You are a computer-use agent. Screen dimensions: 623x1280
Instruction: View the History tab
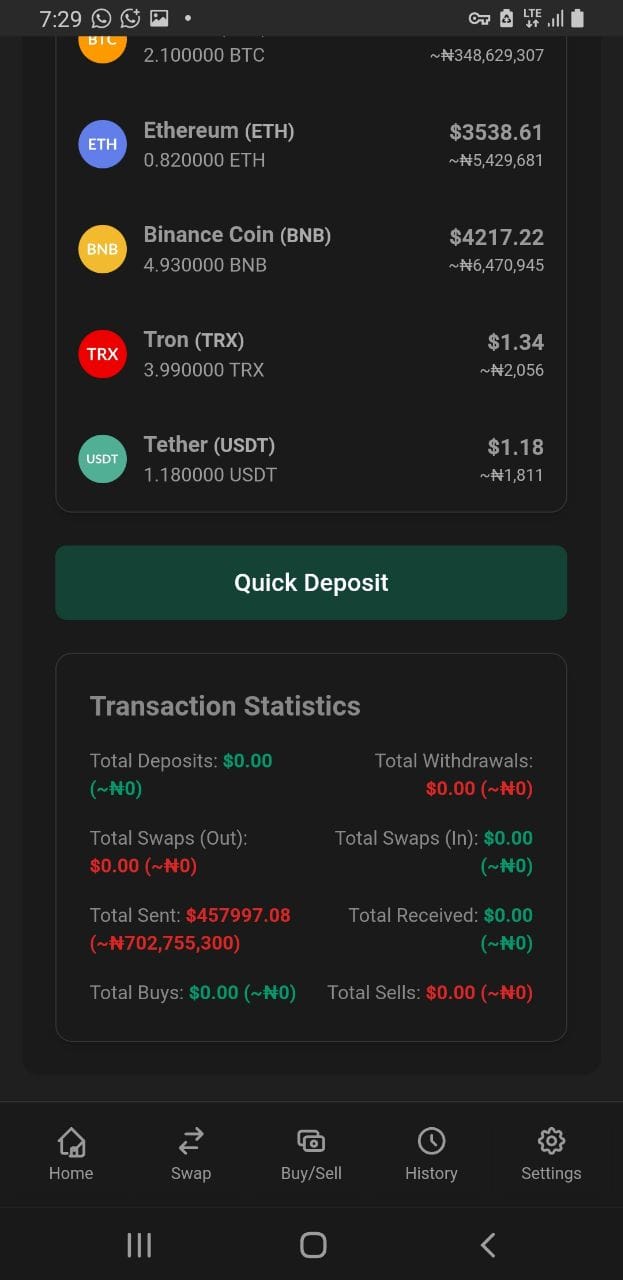point(431,1154)
